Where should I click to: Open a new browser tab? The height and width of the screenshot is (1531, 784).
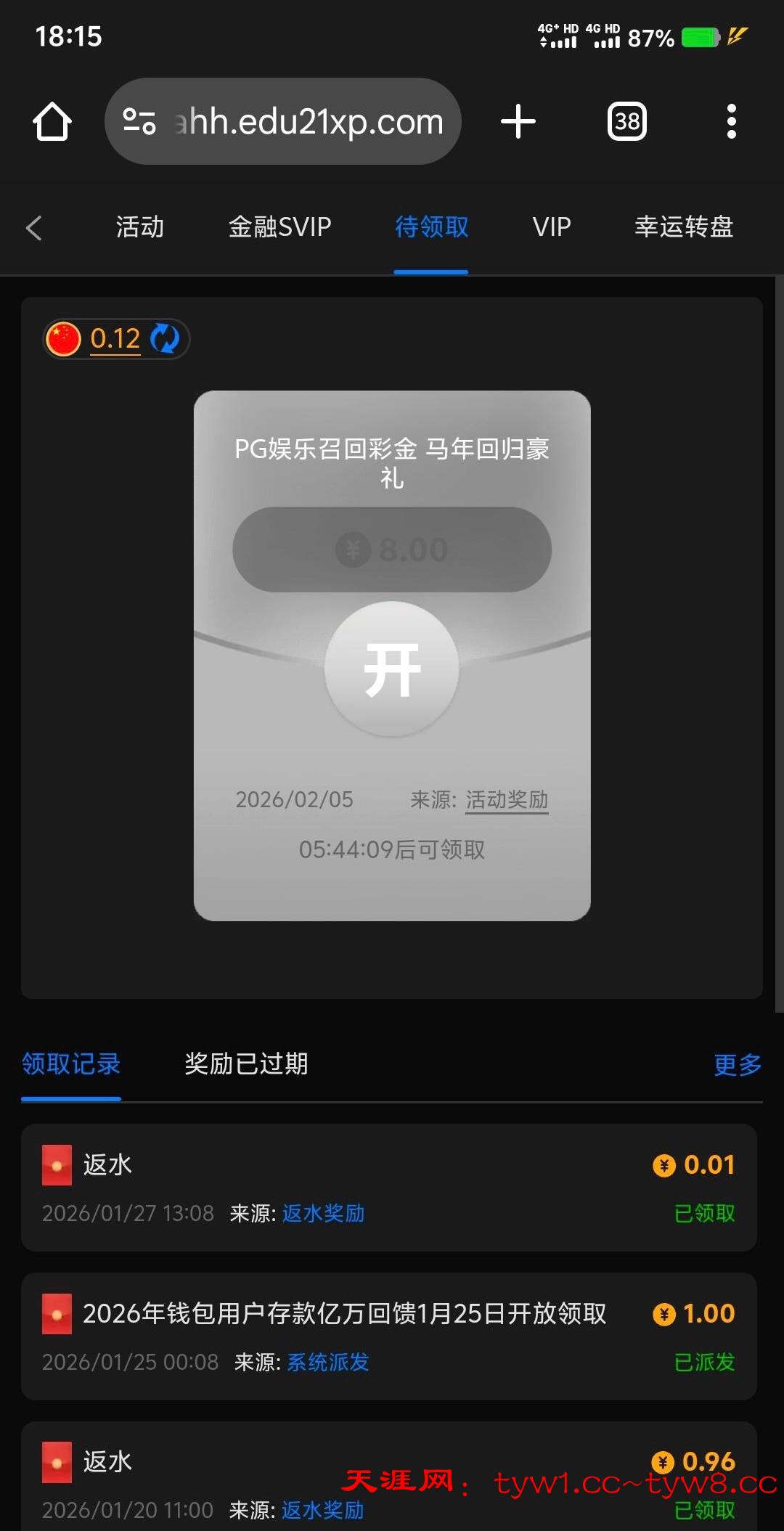[x=518, y=121]
